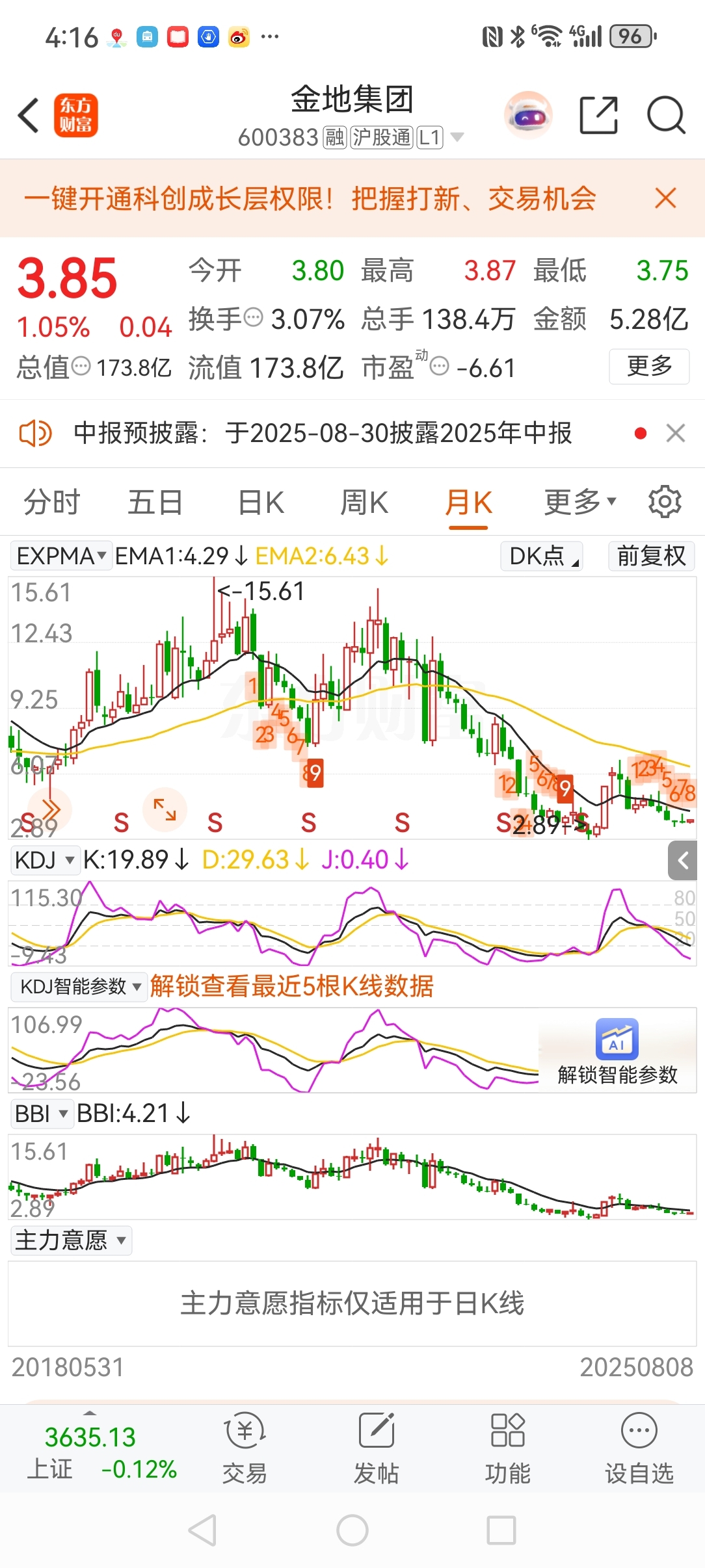Open chart settings gear
The width and height of the screenshot is (705, 1568).
(x=665, y=502)
